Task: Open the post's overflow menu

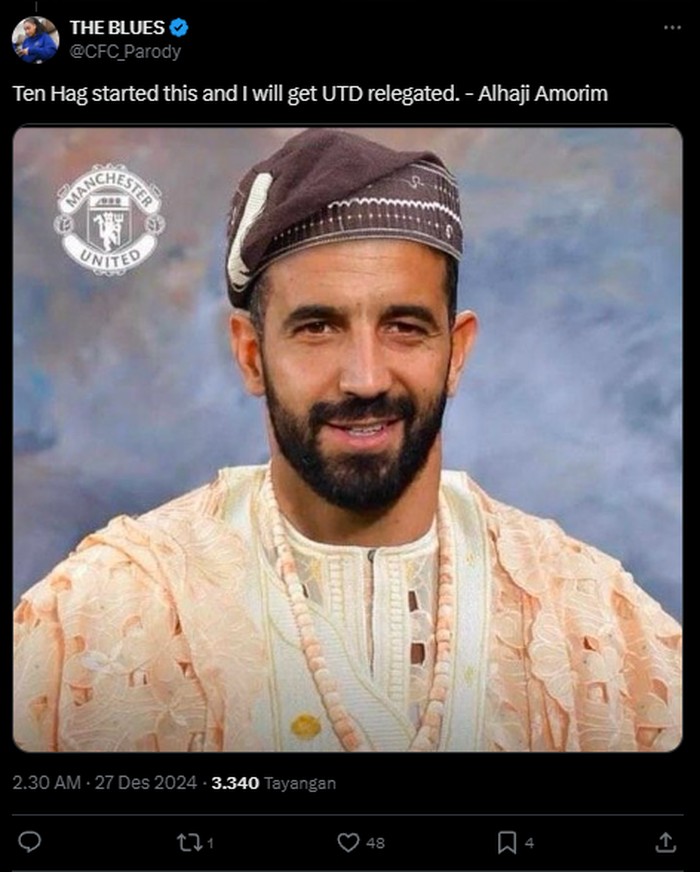Action: point(672,27)
